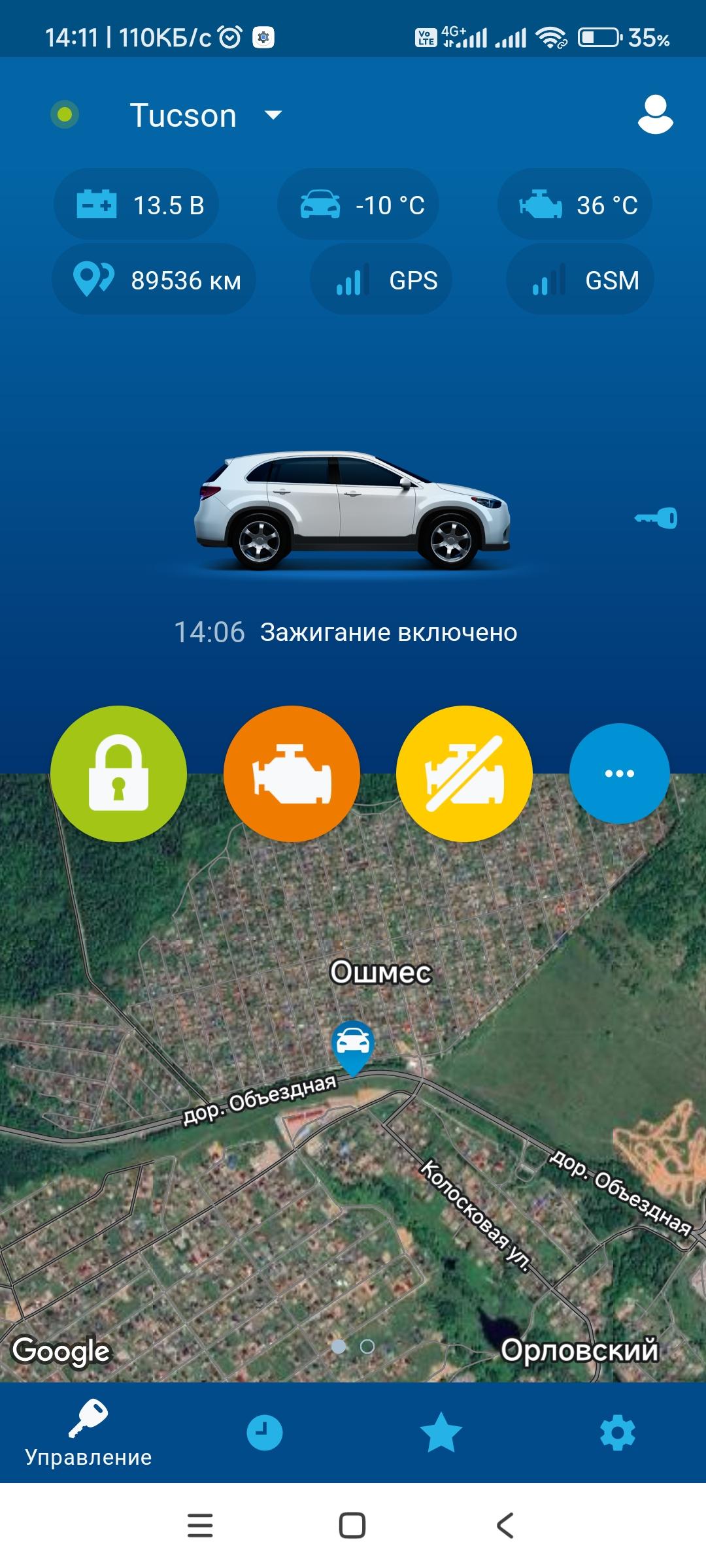
Task: Expand the Tucson vehicle dropdown
Action: (273, 116)
